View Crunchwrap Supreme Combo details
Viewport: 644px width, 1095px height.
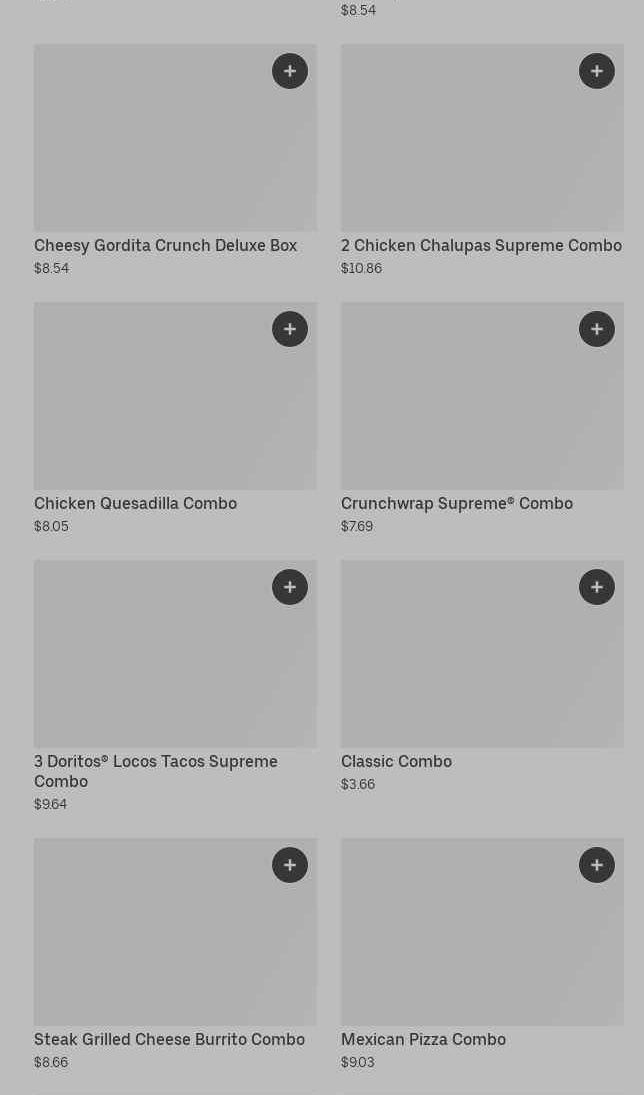[x=456, y=504]
